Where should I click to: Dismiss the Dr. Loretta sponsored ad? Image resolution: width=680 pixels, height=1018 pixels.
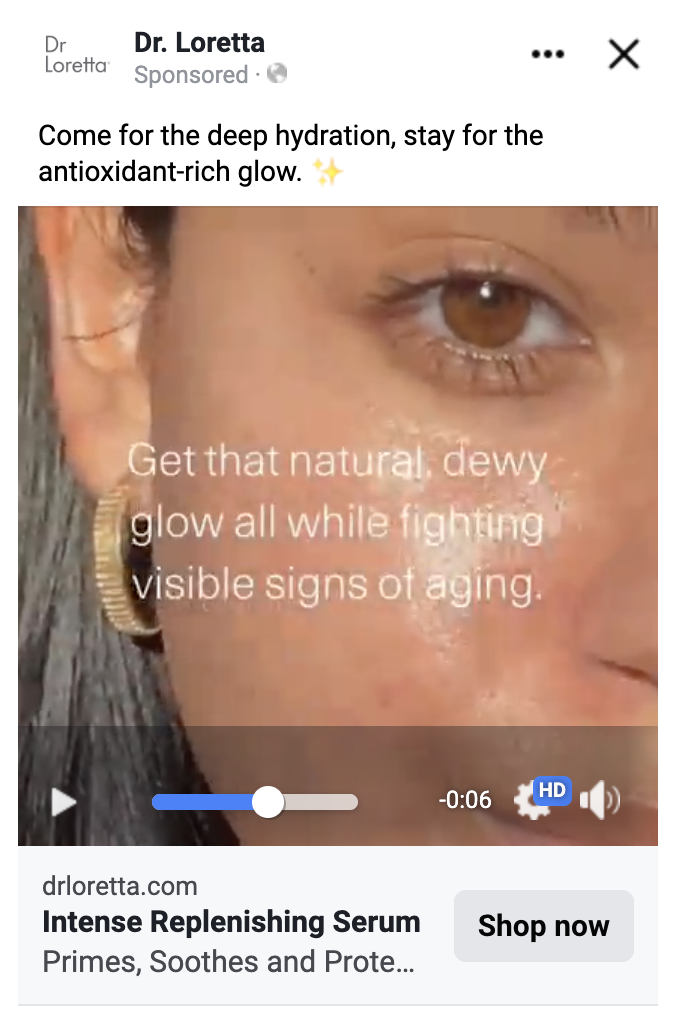coord(624,54)
